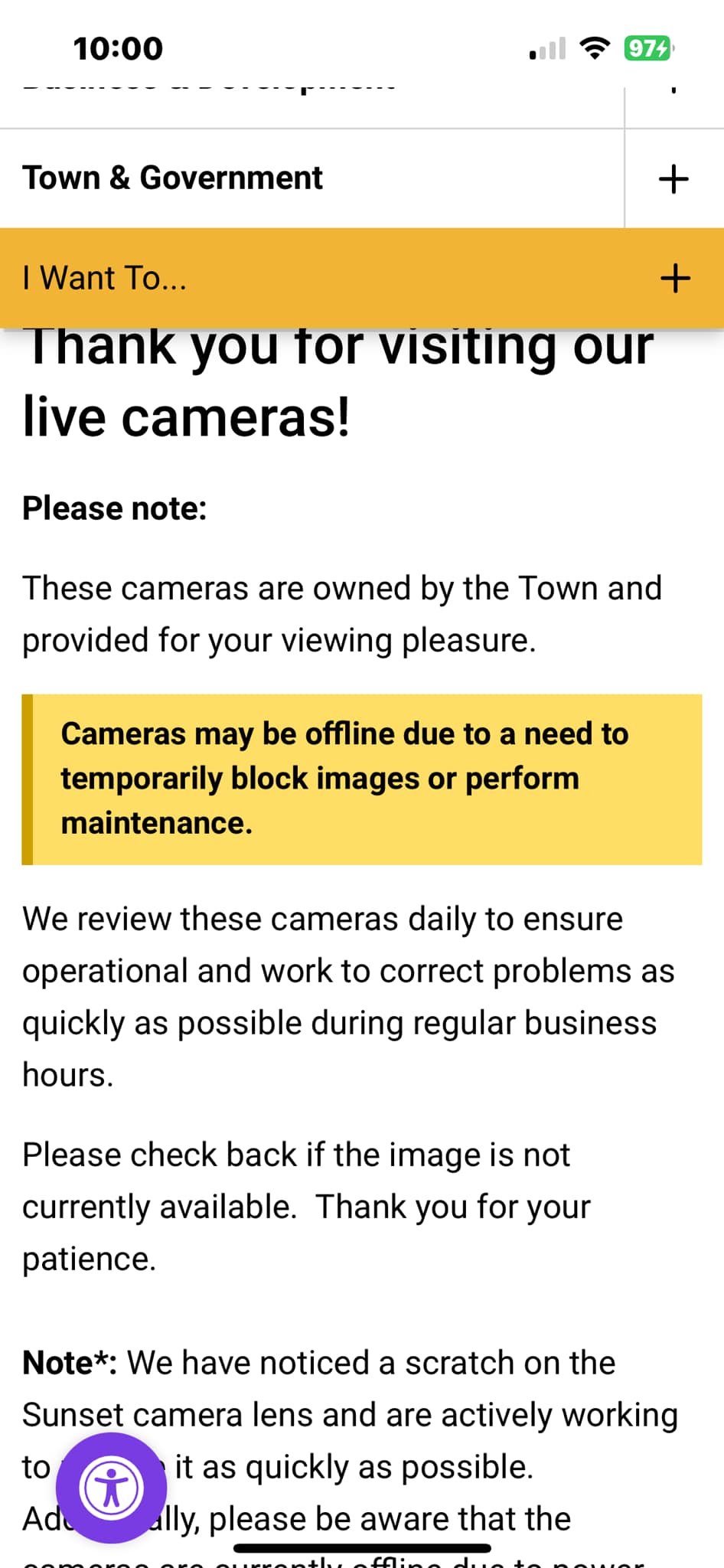Open the Town & Government menu link
The width and height of the screenshot is (724, 1568).
(x=172, y=178)
